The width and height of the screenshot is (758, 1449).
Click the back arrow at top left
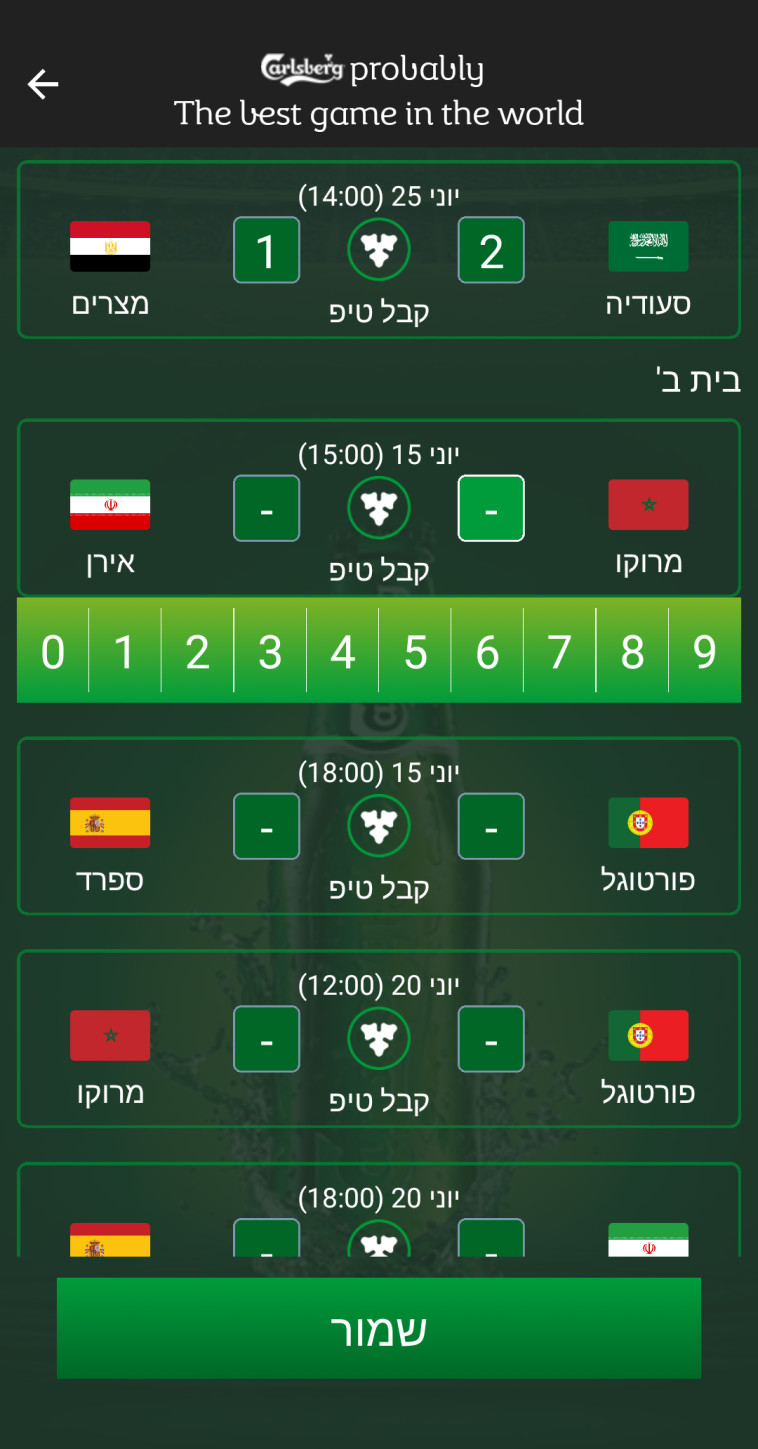pyautogui.click(x=42, y=85)
